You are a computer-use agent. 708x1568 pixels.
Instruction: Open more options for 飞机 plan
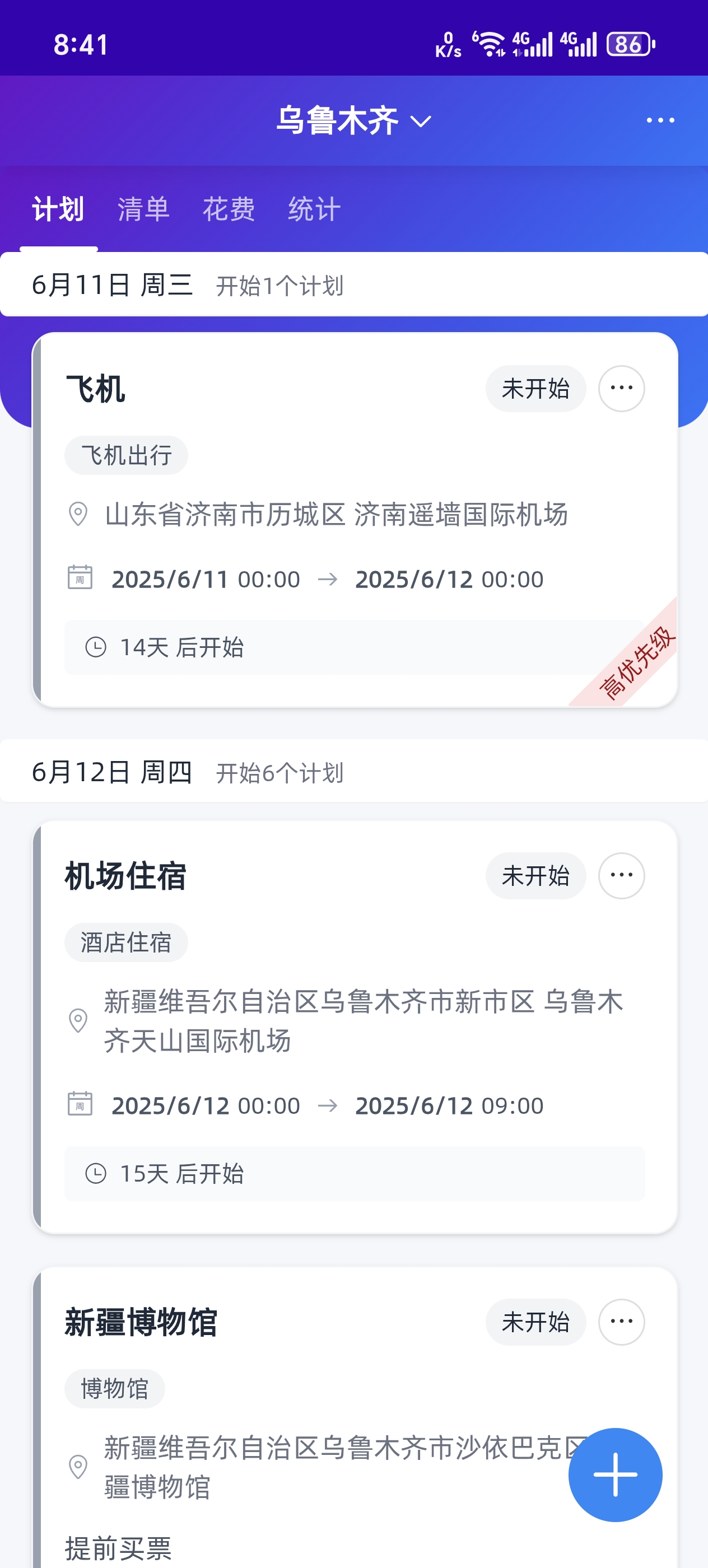pos(622,388)
